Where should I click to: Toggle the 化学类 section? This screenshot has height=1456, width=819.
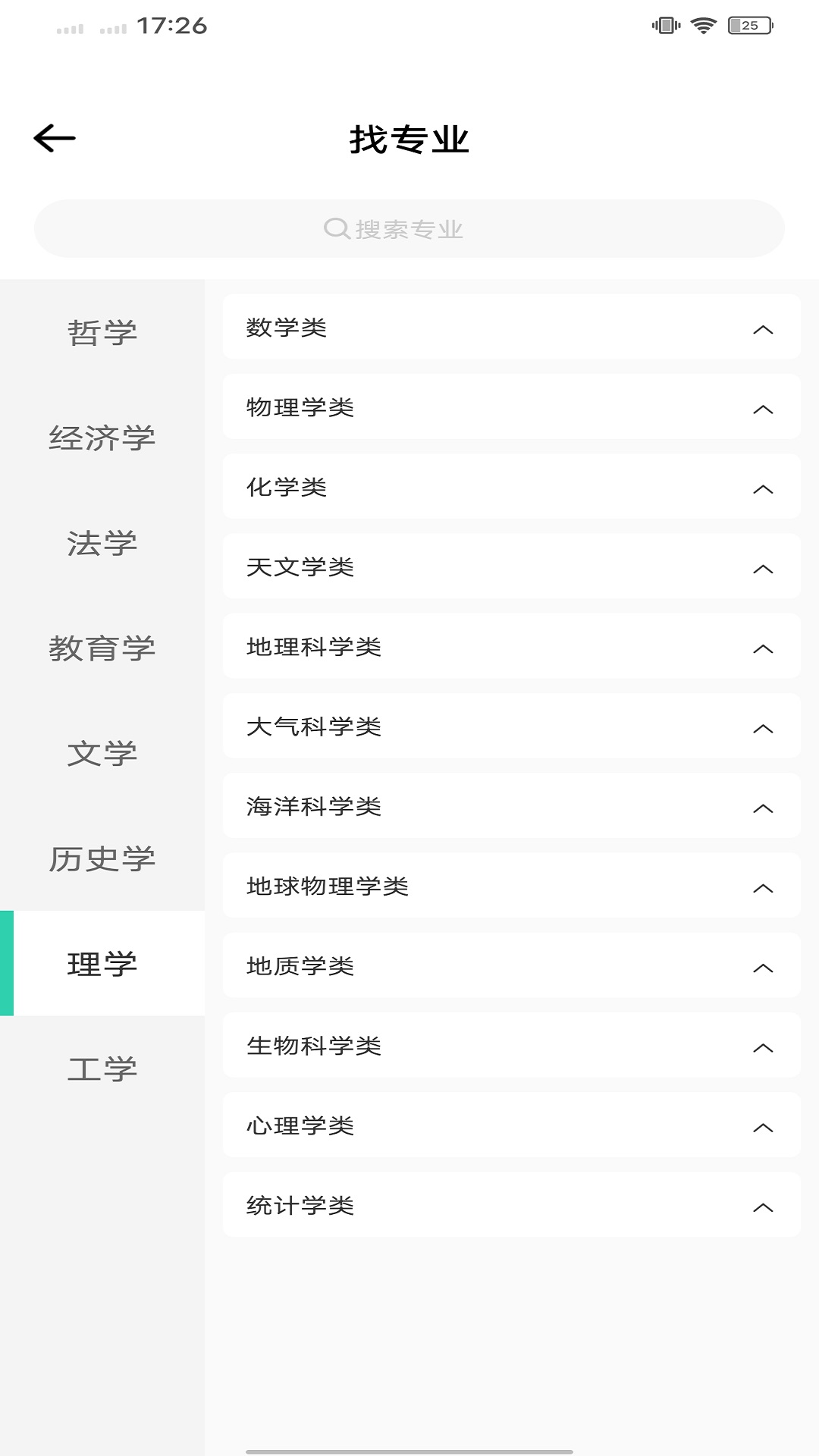coord(511,487)
